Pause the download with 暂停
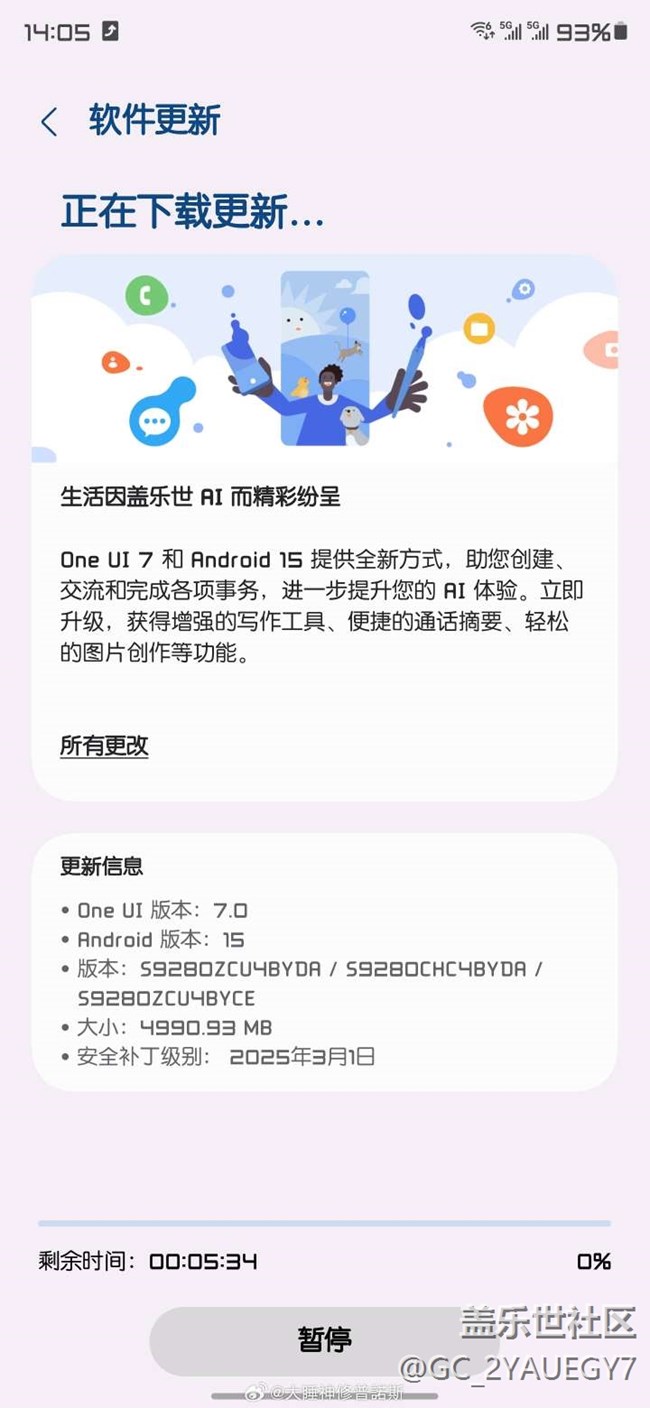 pos(324,1340)
